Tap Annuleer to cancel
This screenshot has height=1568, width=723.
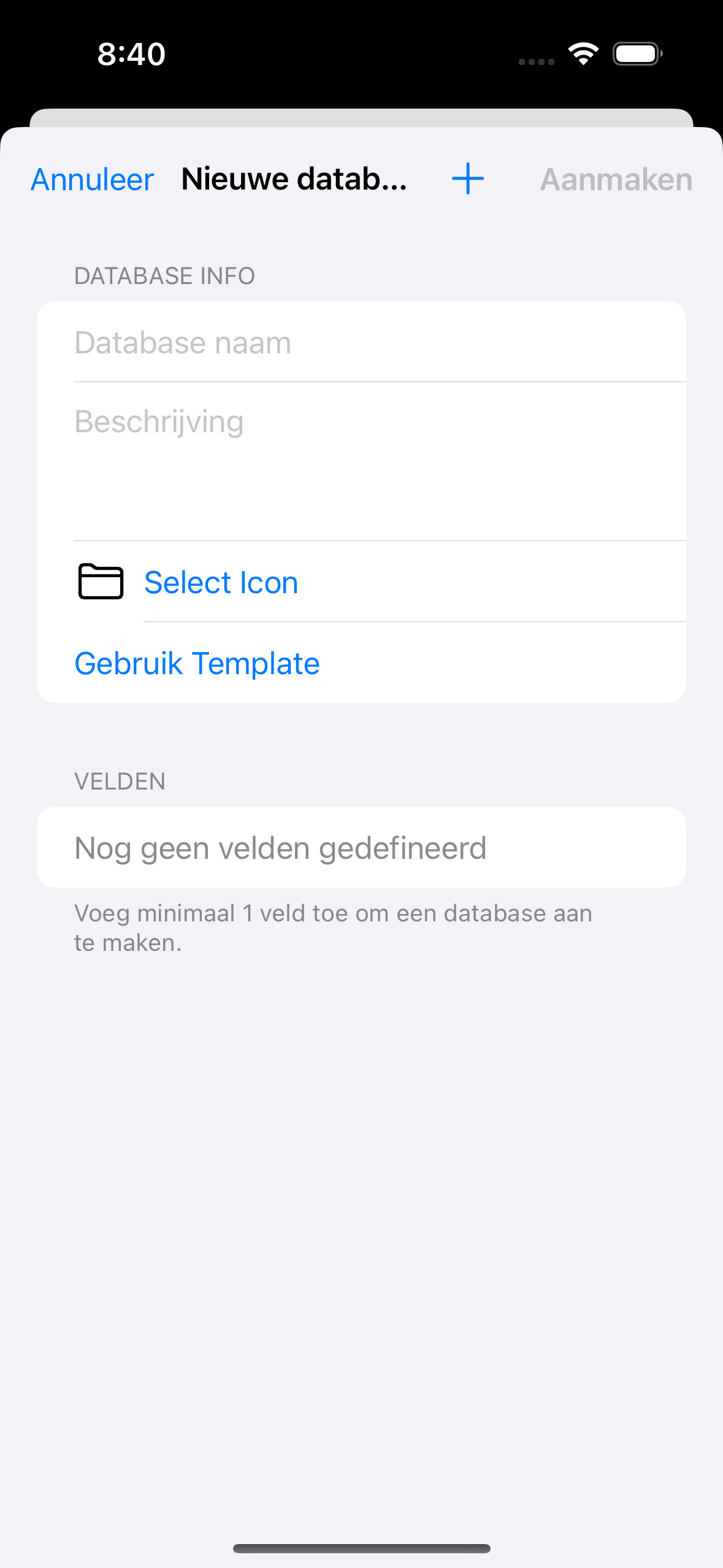(x=92, y=180)
